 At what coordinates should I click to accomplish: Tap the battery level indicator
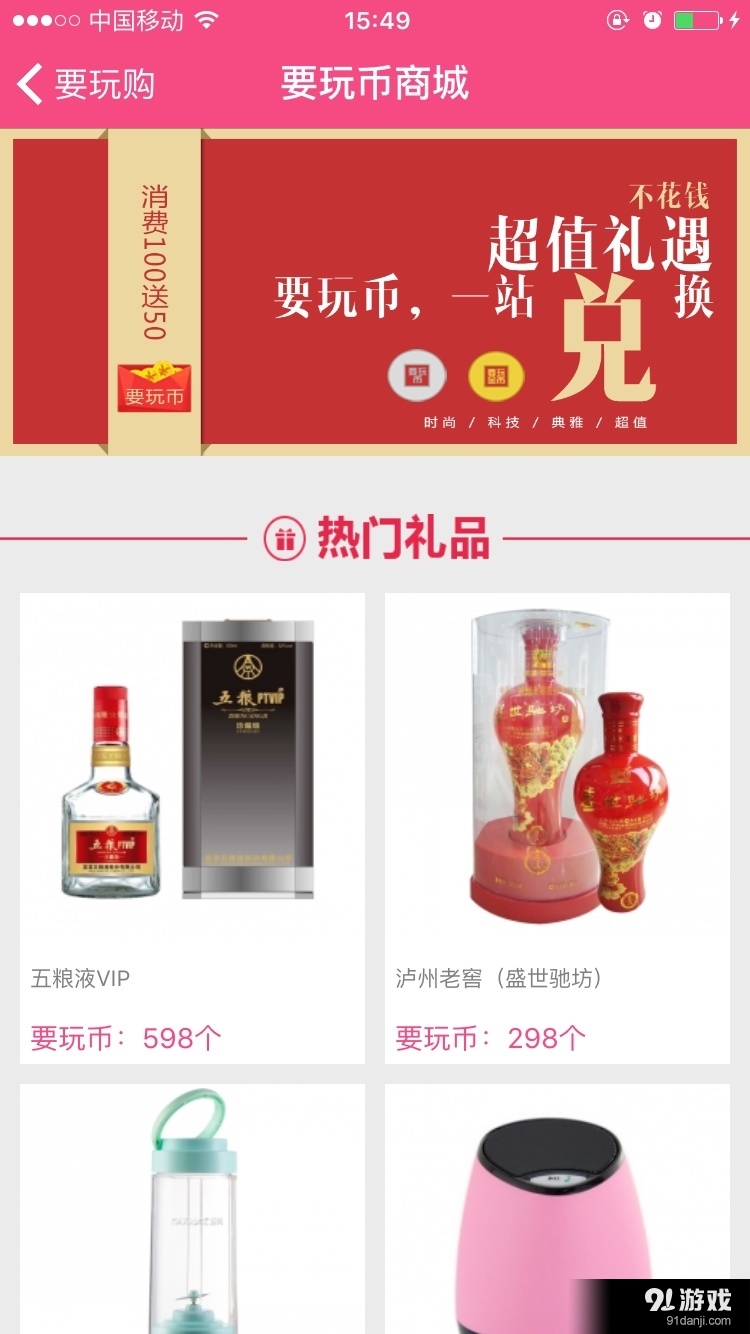point(695,18)
